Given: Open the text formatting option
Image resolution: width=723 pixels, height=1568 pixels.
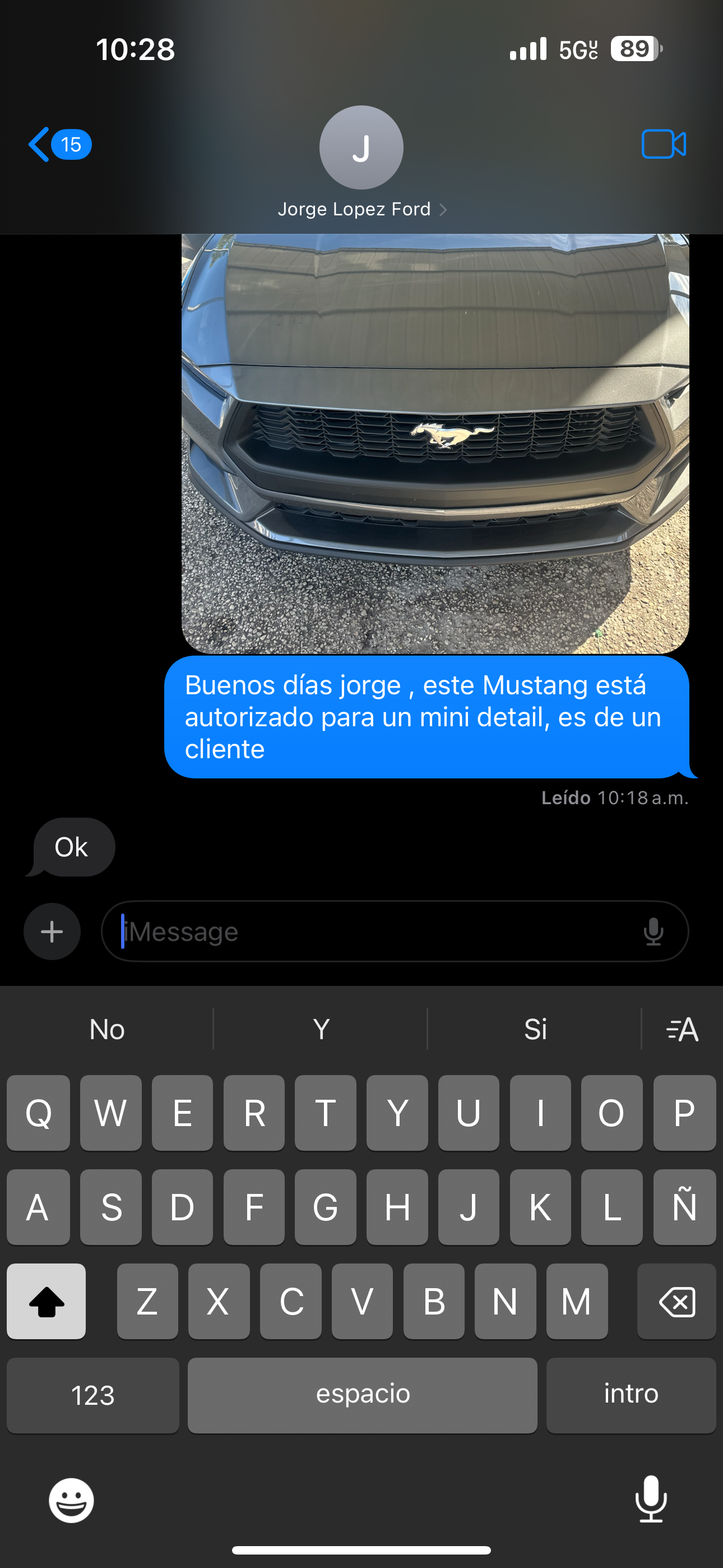Looking at the screenshot, I should coord(682,1029).
